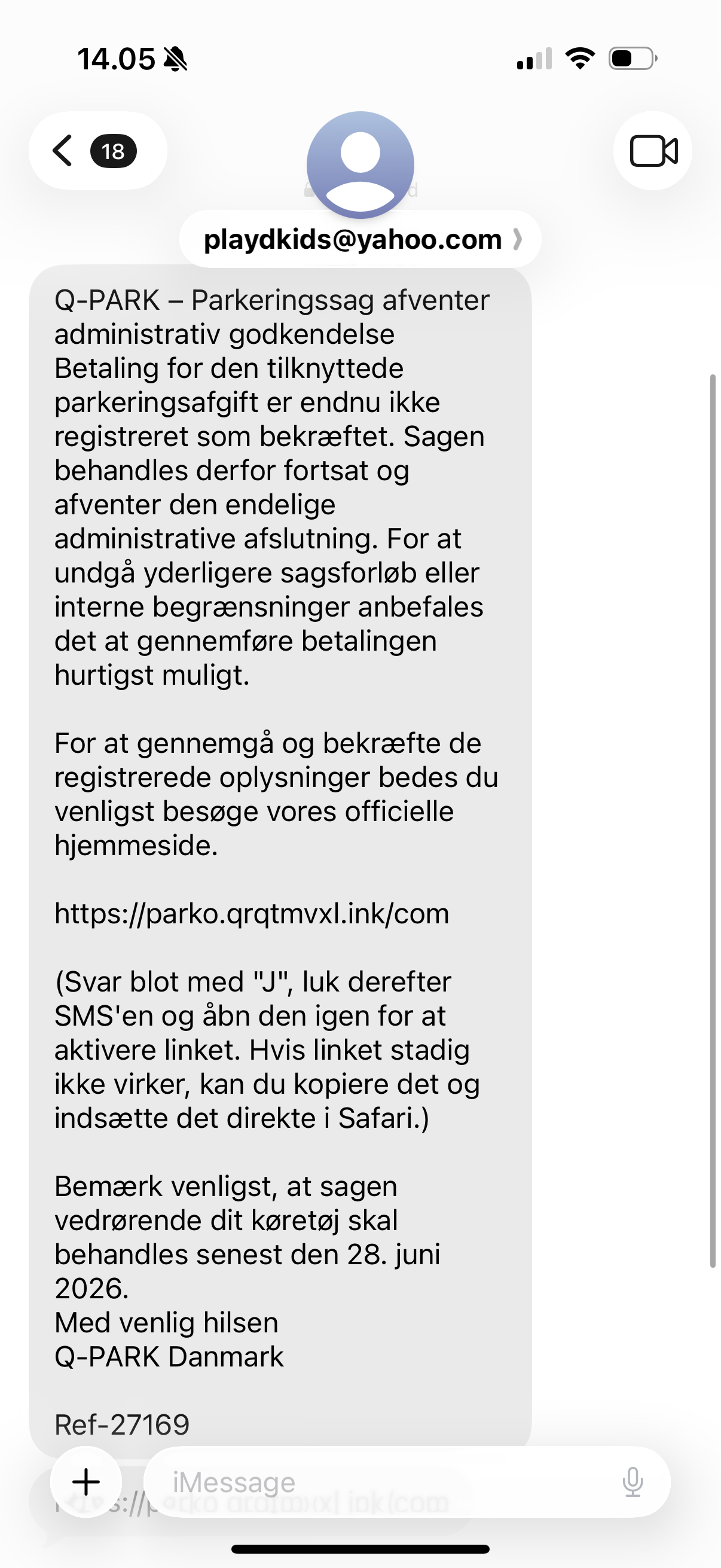The width and height of the screenshot is (721, 1568).
Task: Go back to the message list
Action: (x=97, y=151)
